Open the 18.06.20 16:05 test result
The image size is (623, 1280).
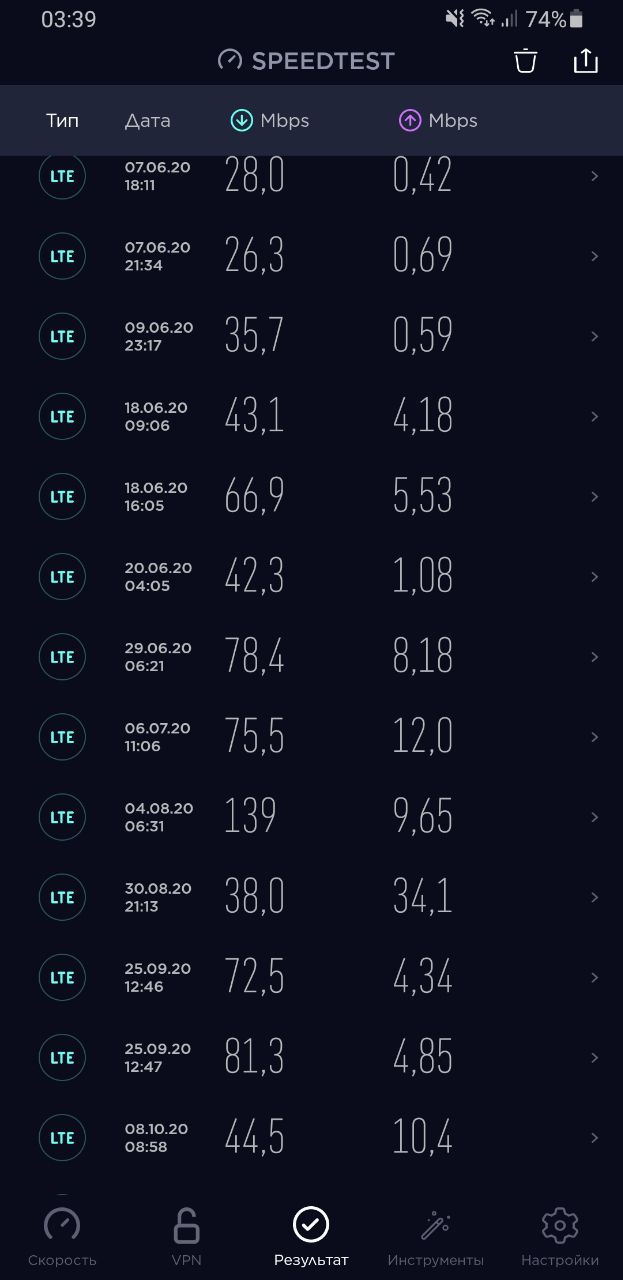click(x=311, y=496)
